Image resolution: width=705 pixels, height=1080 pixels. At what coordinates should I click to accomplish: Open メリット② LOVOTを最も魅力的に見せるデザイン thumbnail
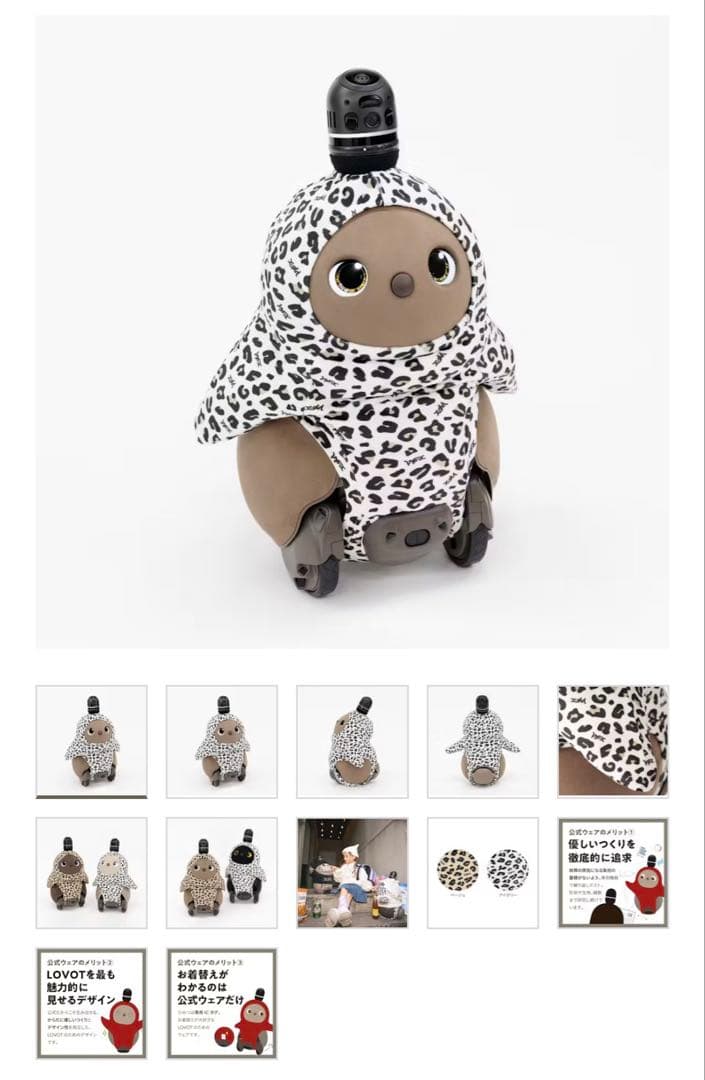point(91,1003)
